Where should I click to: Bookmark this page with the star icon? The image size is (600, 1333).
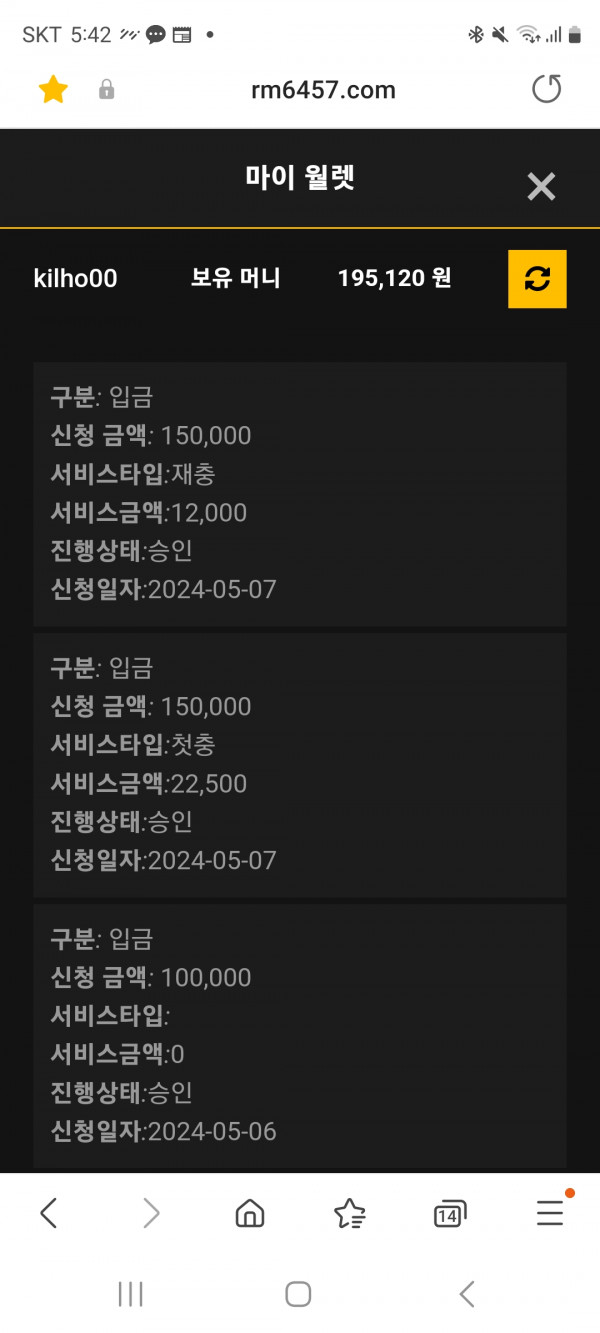(x=53, y=90)
